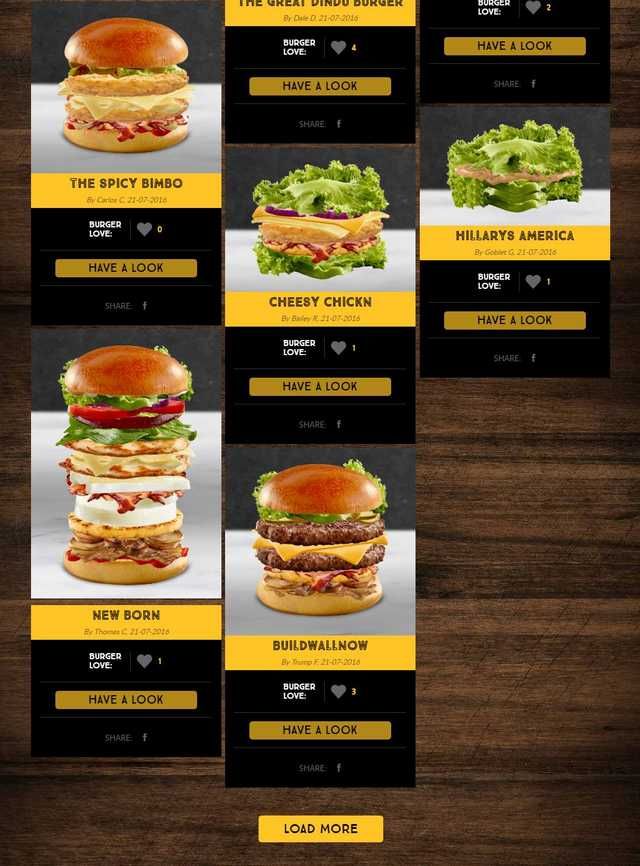Open the Buildwallnow burger picture

click(x=320, y=540)
